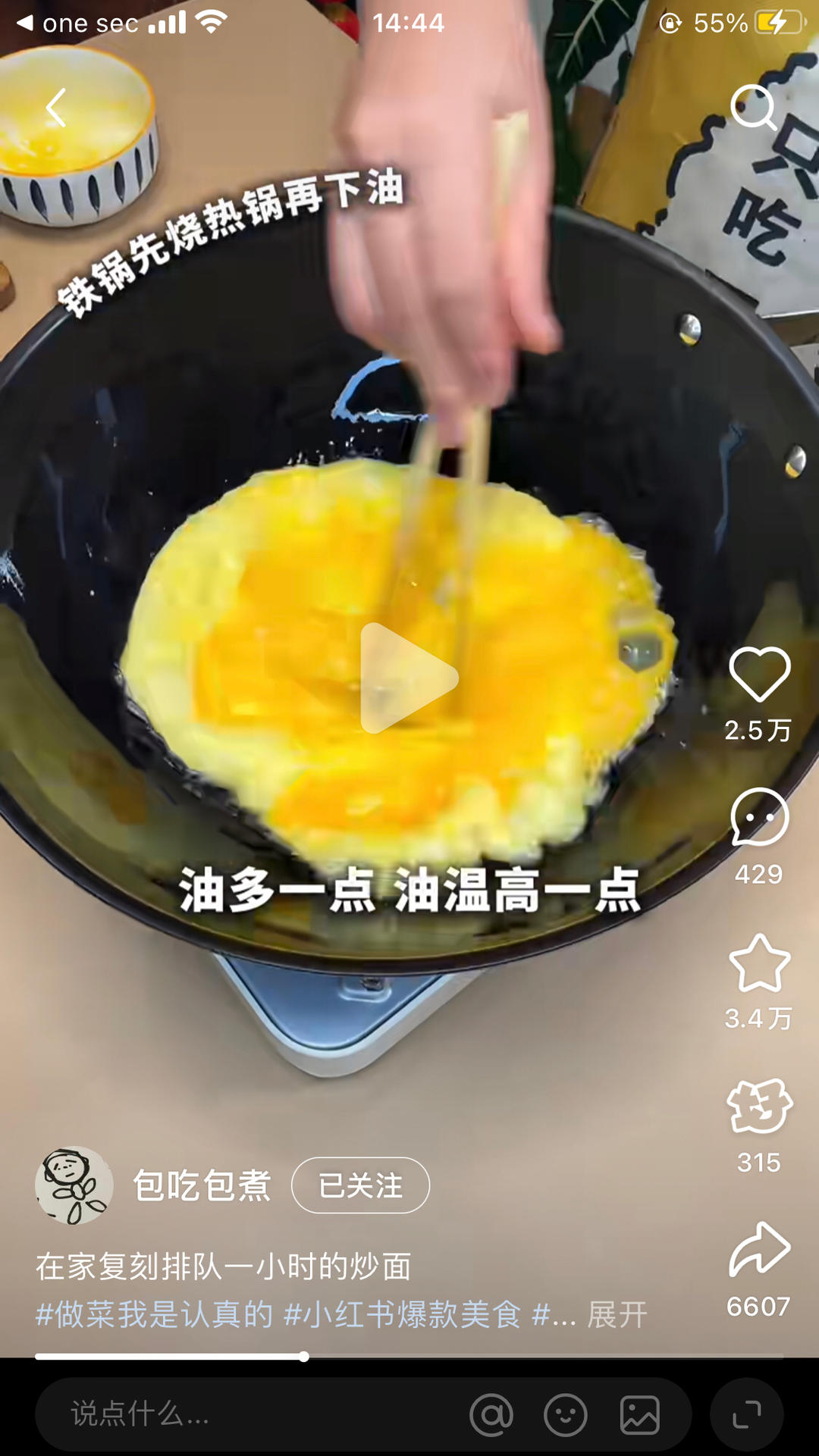Like this video with the heart icon

pos(759,674)
